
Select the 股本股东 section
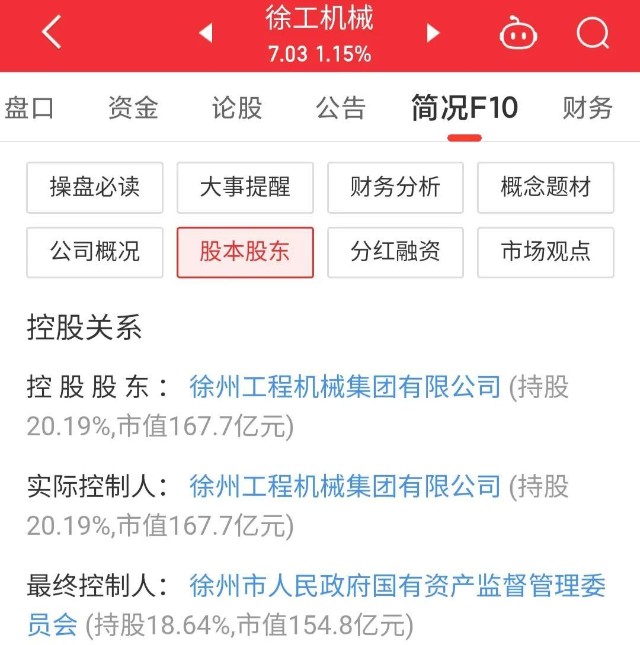pyautogui.click(x=245, y=251)
